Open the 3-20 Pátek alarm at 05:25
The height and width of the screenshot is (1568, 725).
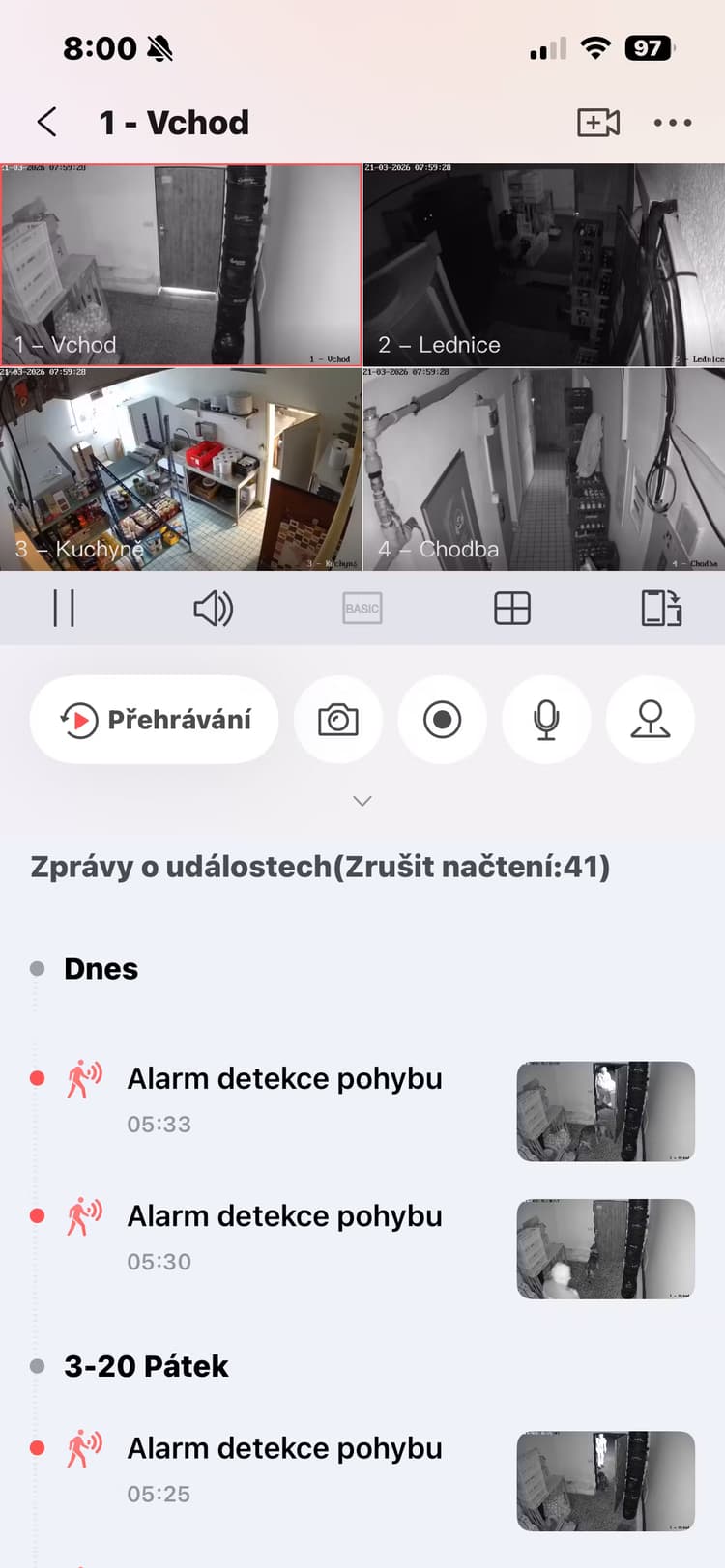(x=604, y=1481)
